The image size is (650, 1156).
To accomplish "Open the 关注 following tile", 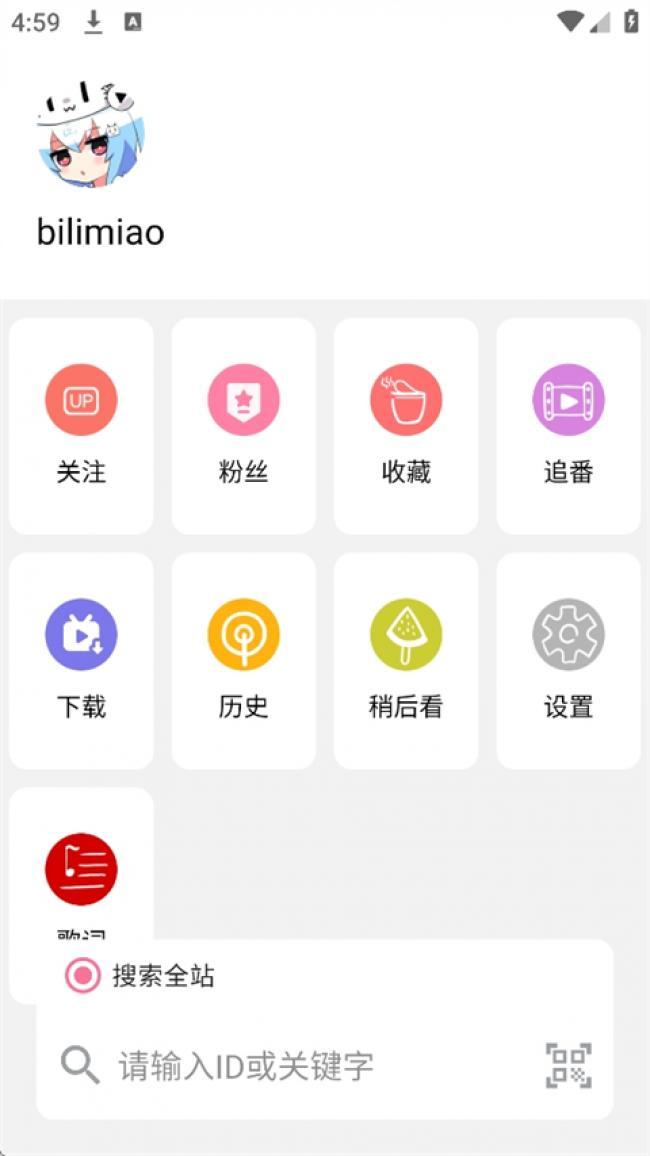I will point(81,425).
